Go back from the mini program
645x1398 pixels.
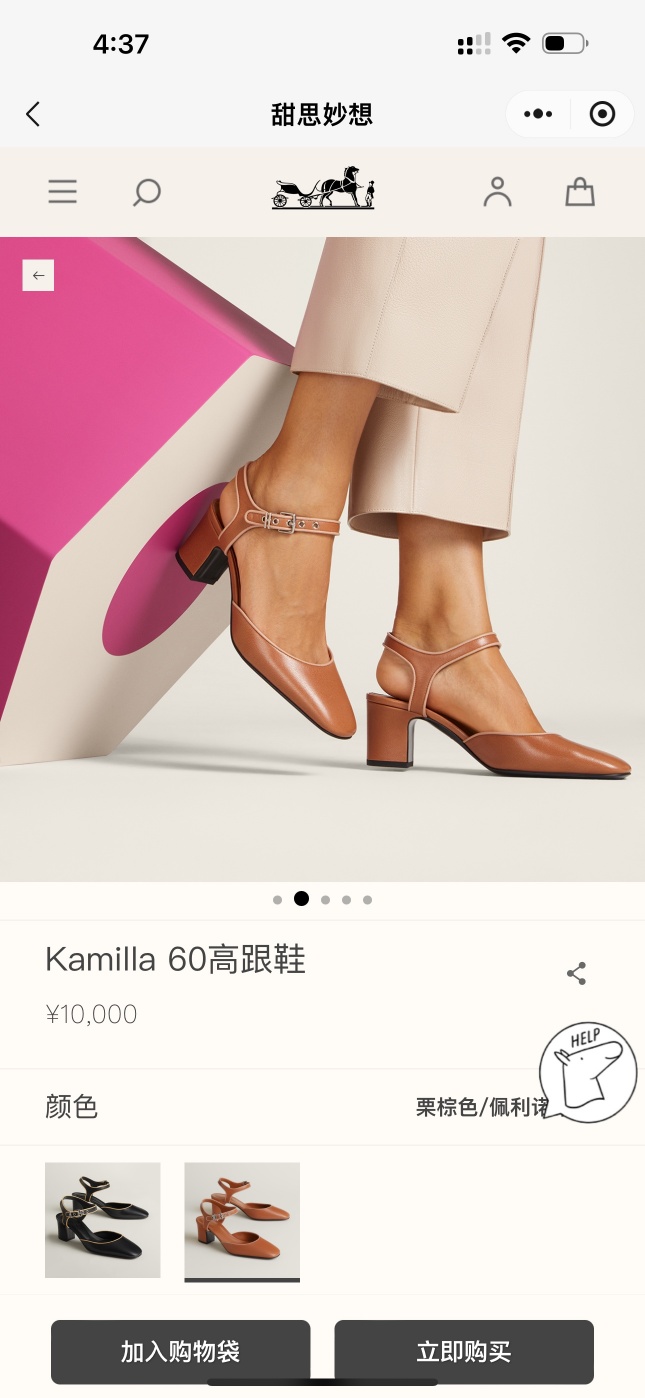pyautogui.click(x=33, y=114)
